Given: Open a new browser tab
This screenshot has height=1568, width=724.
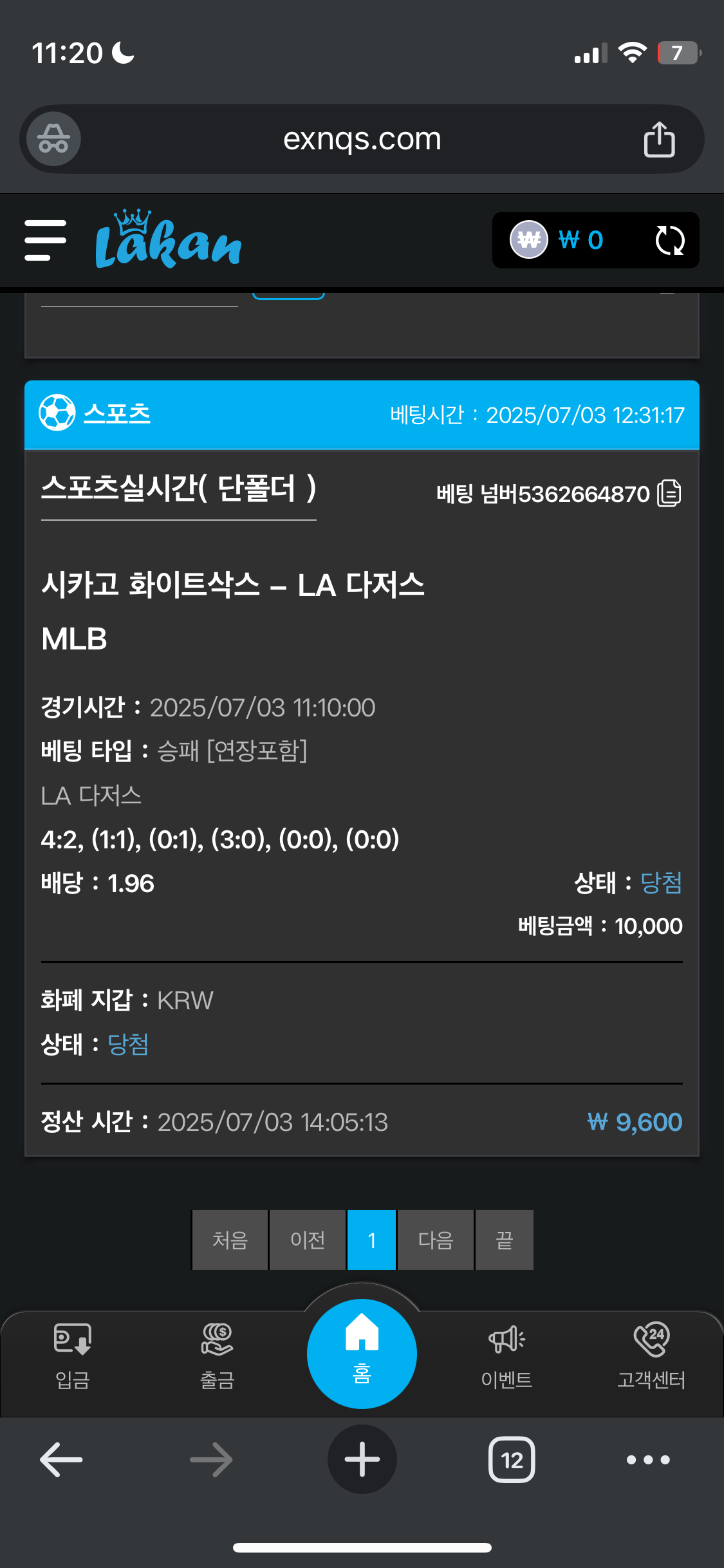Looking at the screenshot, I should 362,1459.
